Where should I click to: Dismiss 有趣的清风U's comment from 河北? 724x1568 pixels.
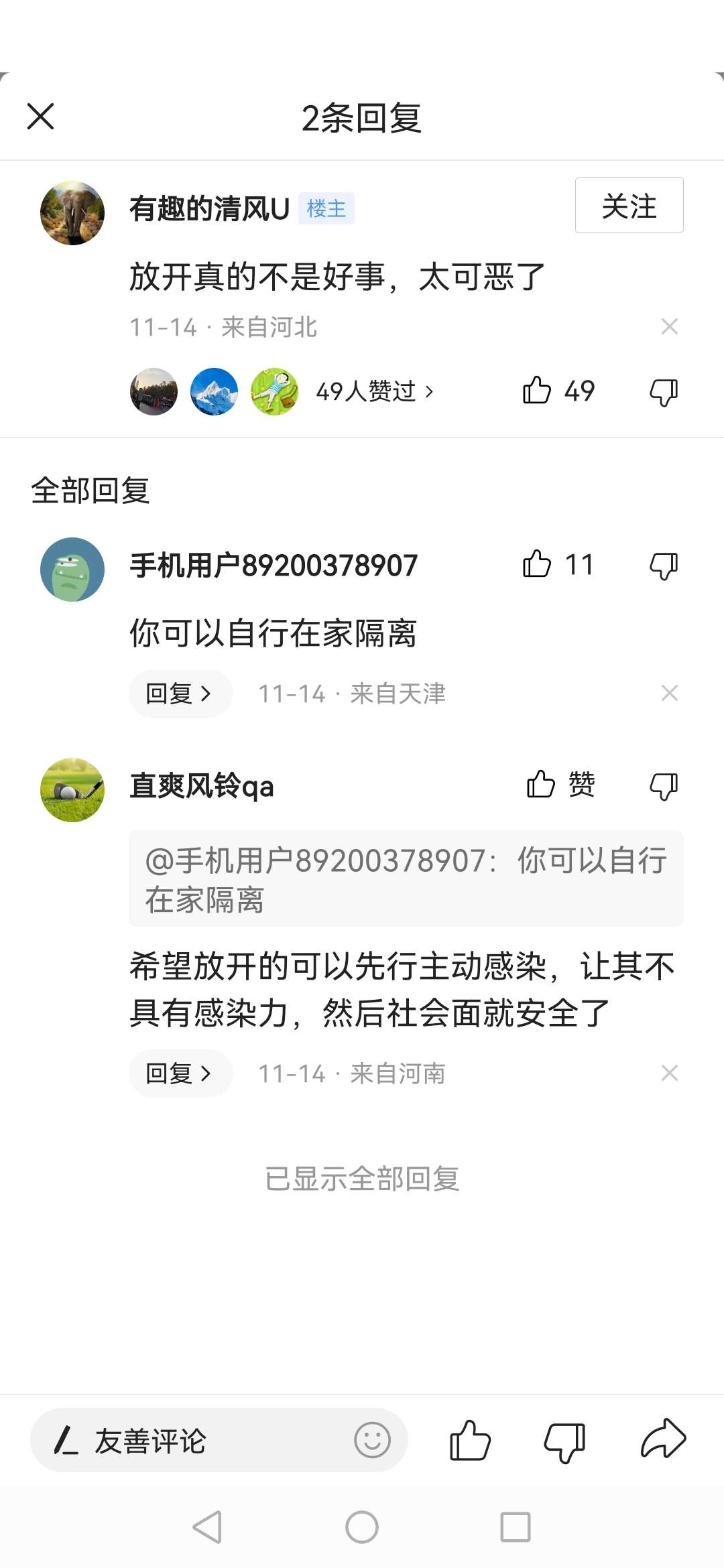click(x=669, y=326)
